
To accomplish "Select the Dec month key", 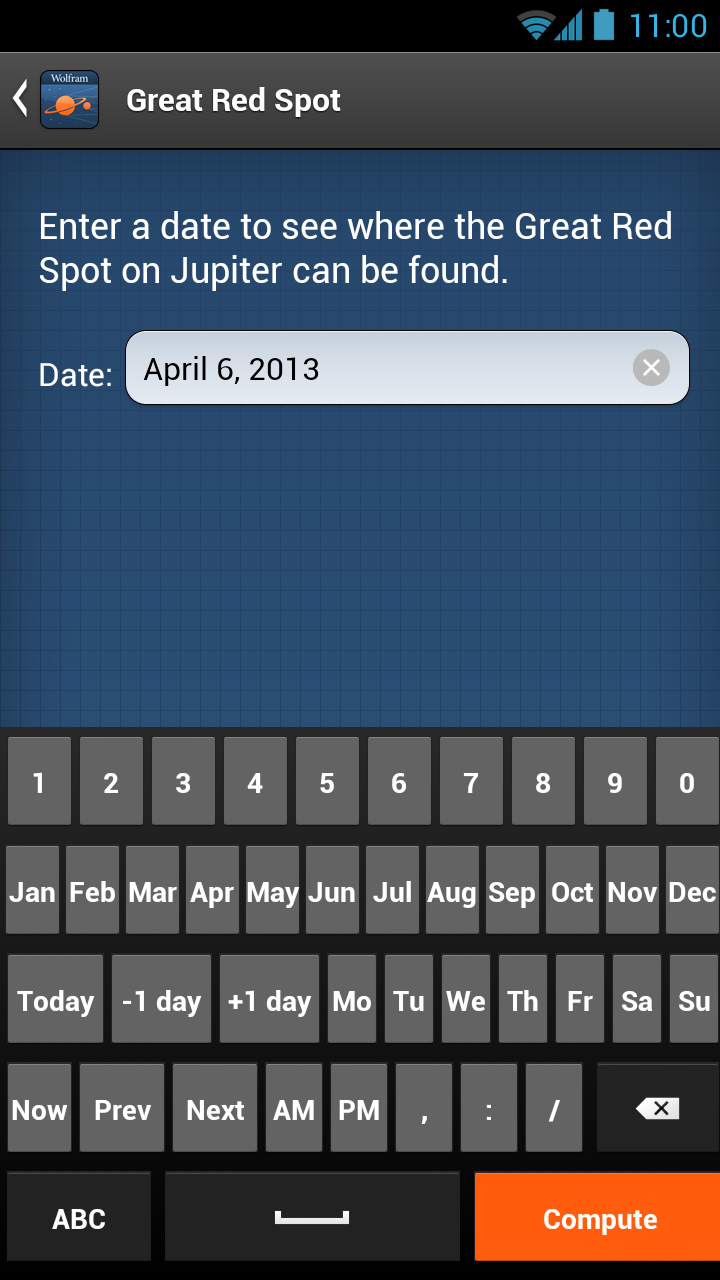I will (x=692, y=890).
